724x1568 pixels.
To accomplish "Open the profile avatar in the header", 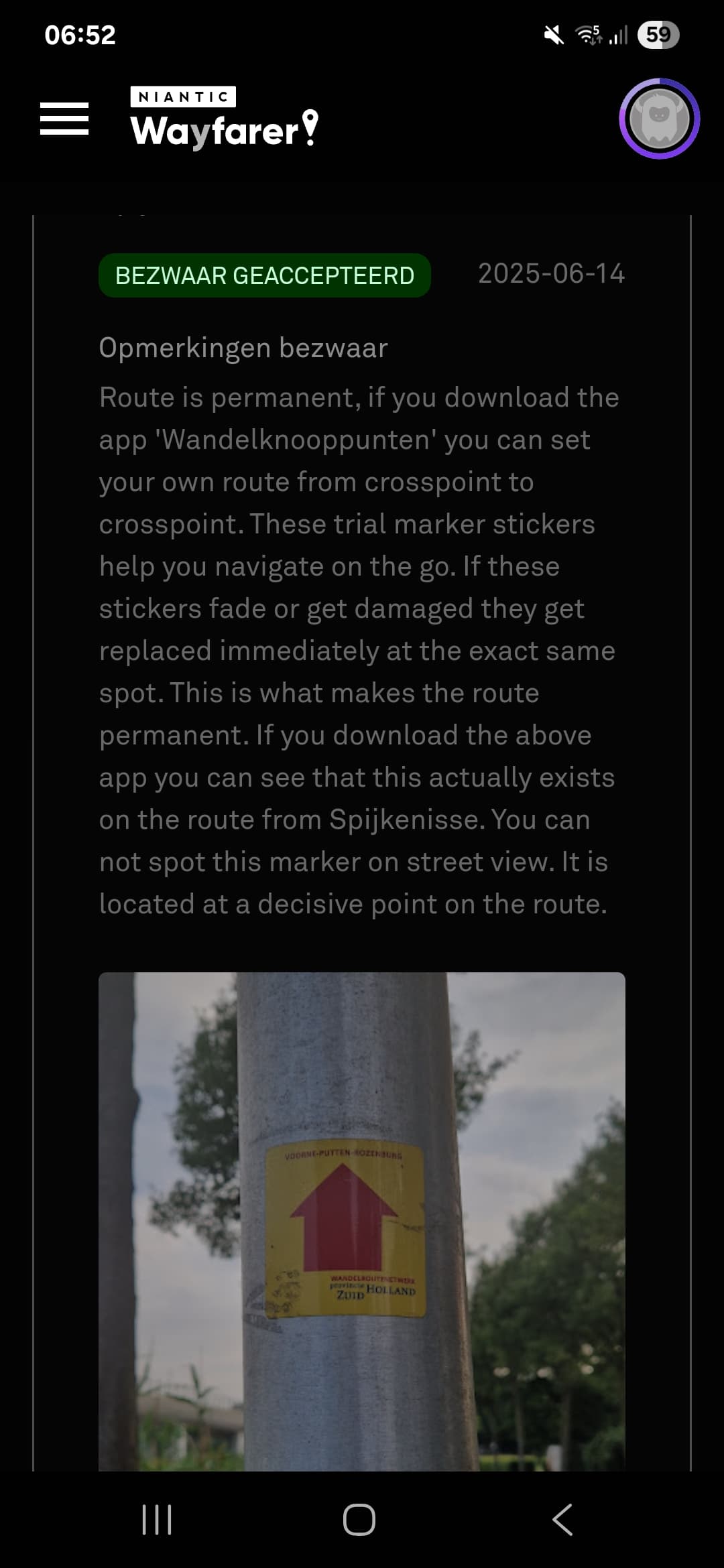I will click(660, 119).
